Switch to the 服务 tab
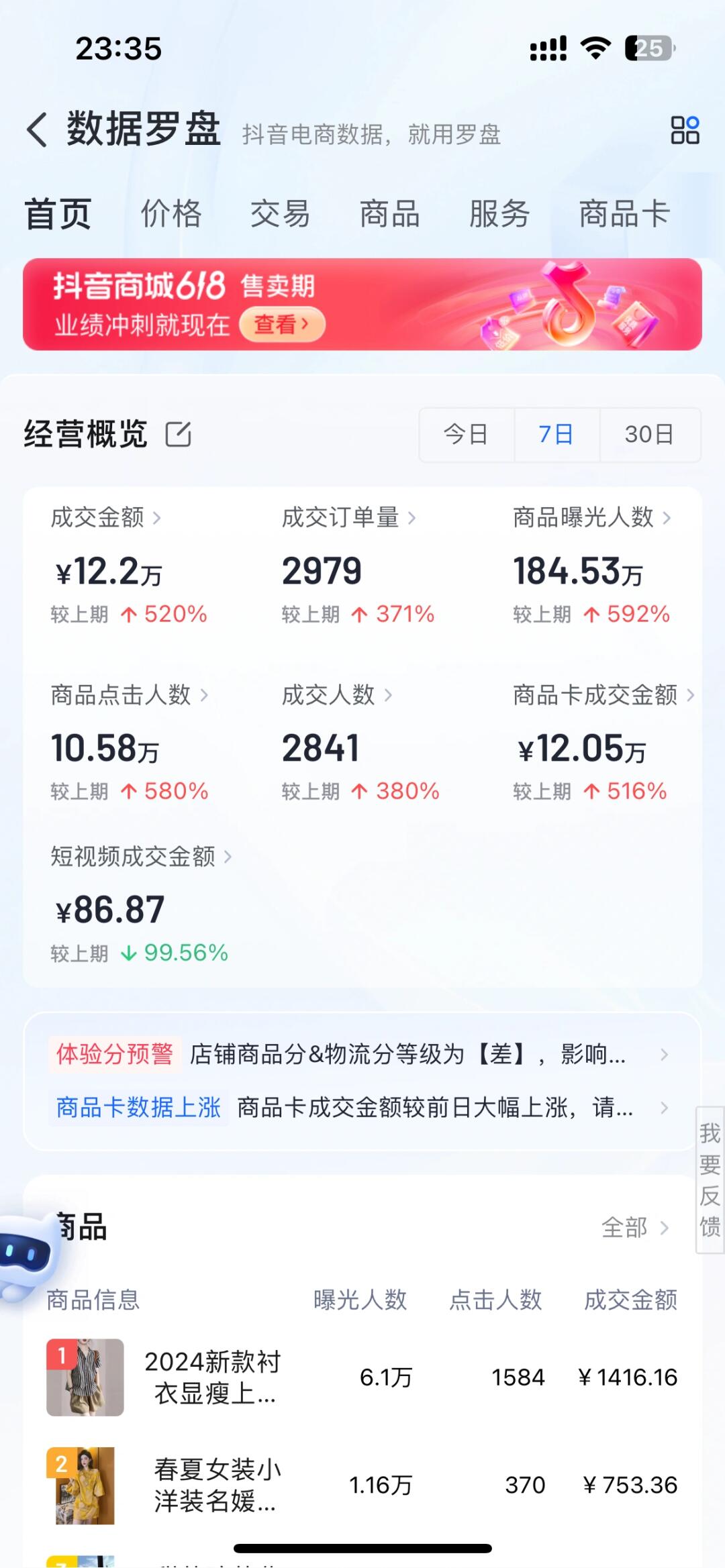The image size is (725, 1568). pyautogui.click(x=499, y=214)
